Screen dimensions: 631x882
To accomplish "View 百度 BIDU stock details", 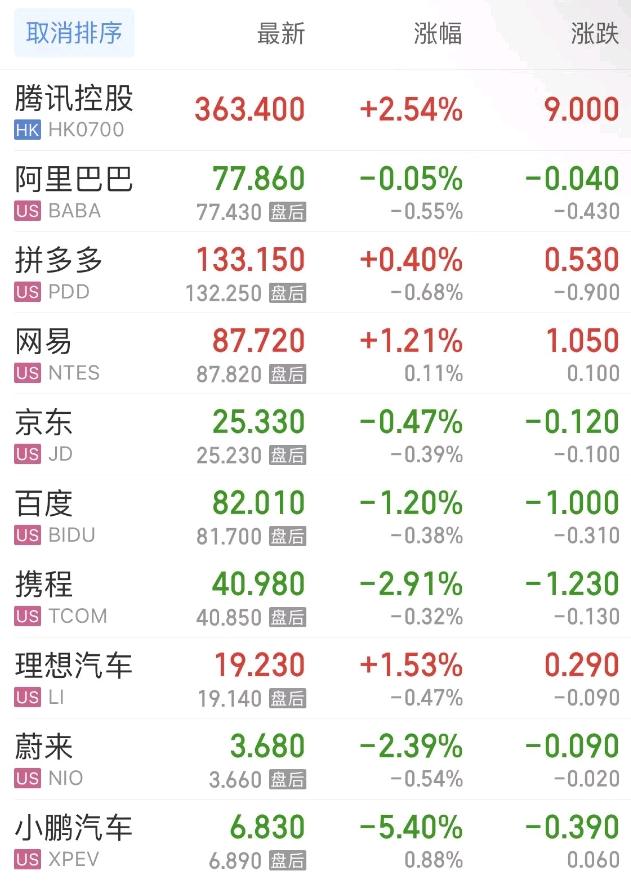I will coord(56,515).
